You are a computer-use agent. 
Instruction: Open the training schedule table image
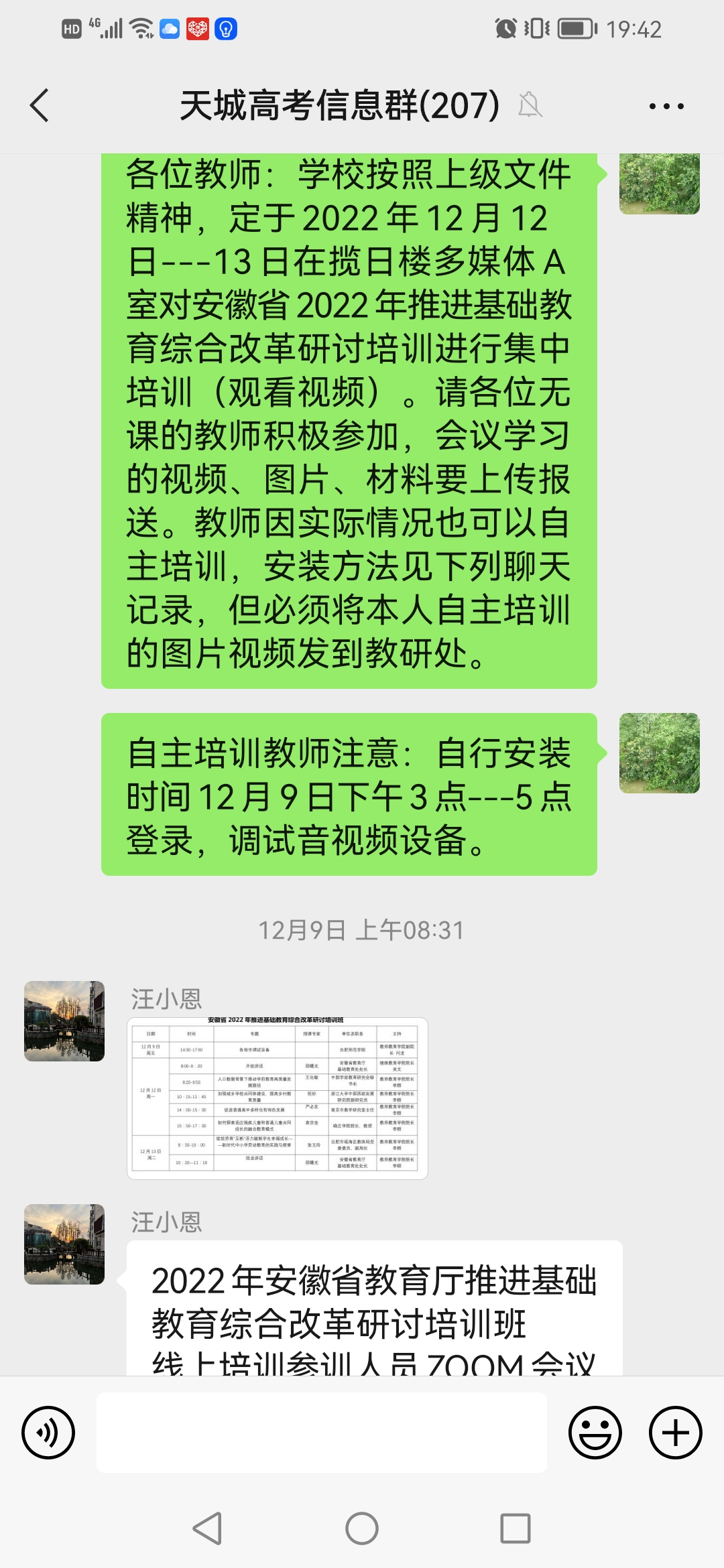point(277,1098)
